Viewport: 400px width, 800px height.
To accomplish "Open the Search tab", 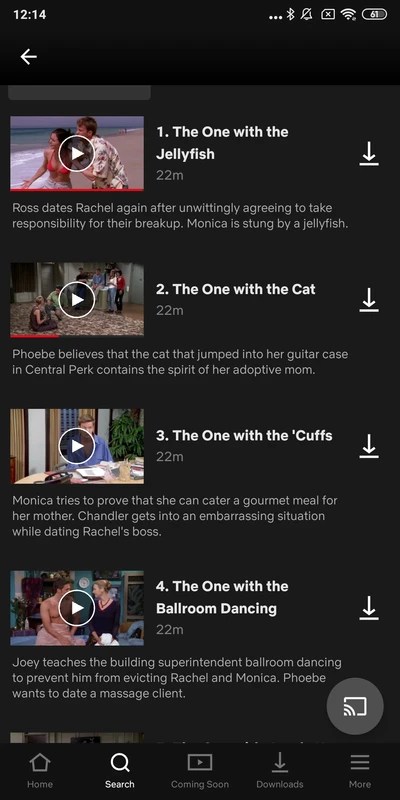I will pyautogui.click(x=120, y=771).
